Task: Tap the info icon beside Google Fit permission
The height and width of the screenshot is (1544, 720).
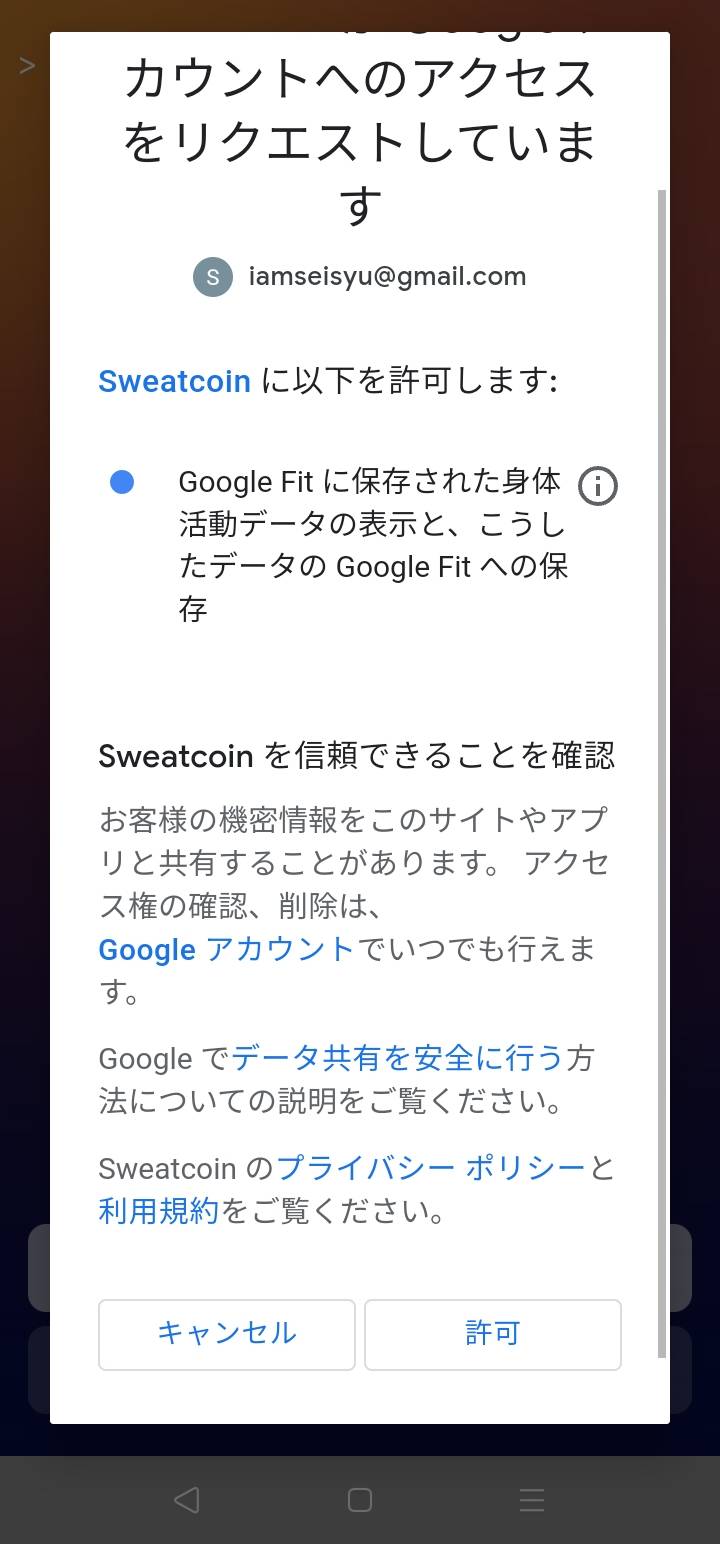Action: (598, 486)
